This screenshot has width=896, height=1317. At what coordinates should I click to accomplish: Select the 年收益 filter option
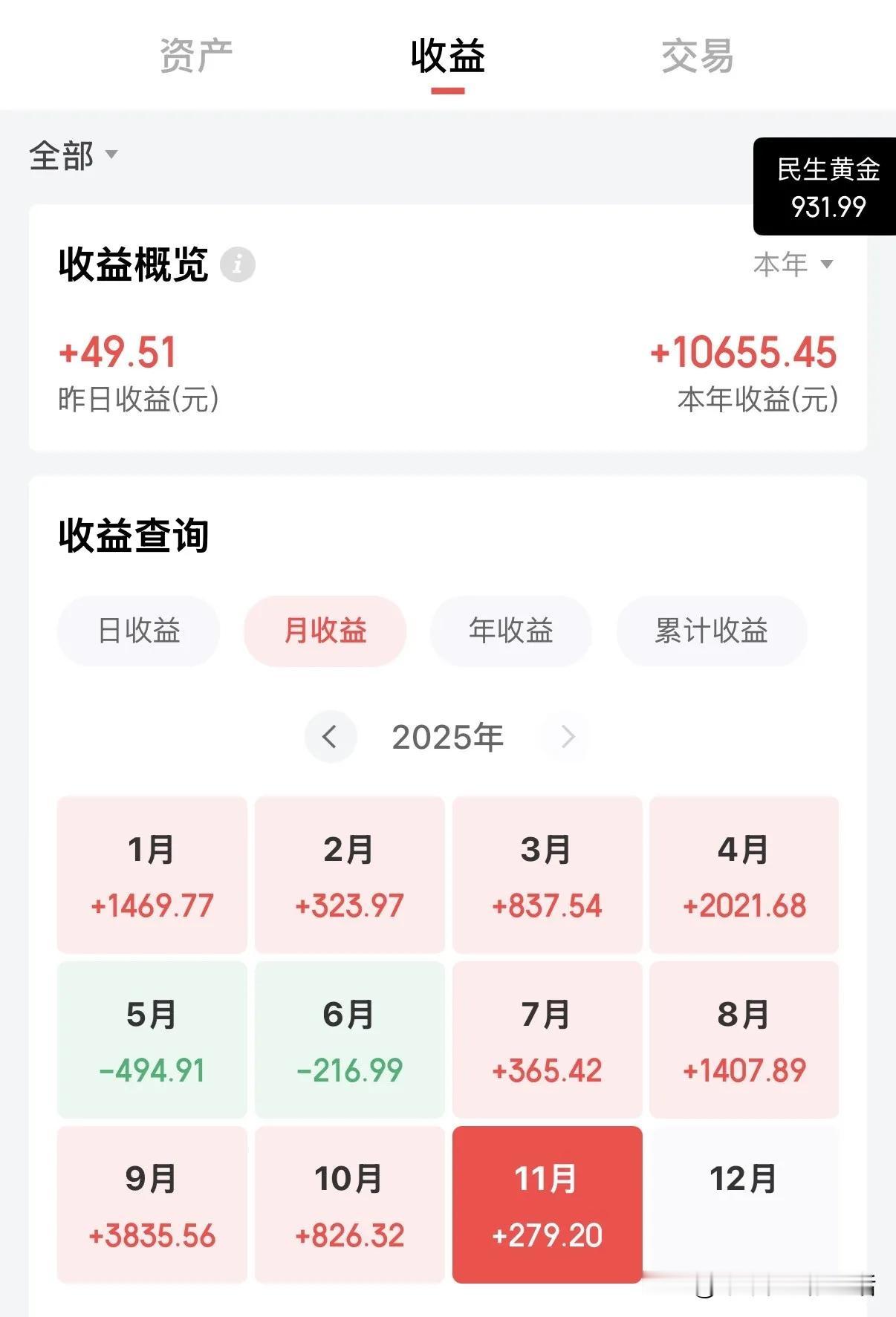pos(510,631)
